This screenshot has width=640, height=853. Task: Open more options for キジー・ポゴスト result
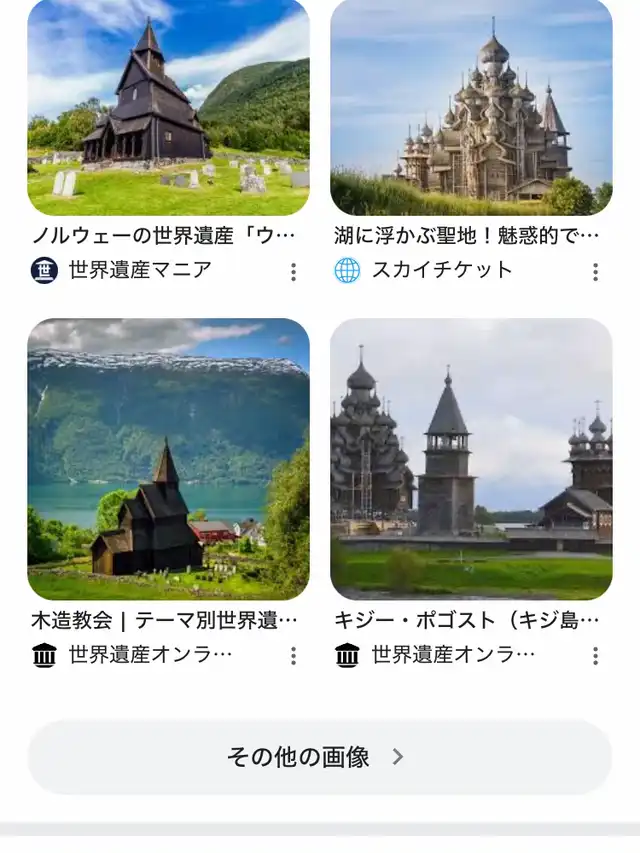pos(595,655)
